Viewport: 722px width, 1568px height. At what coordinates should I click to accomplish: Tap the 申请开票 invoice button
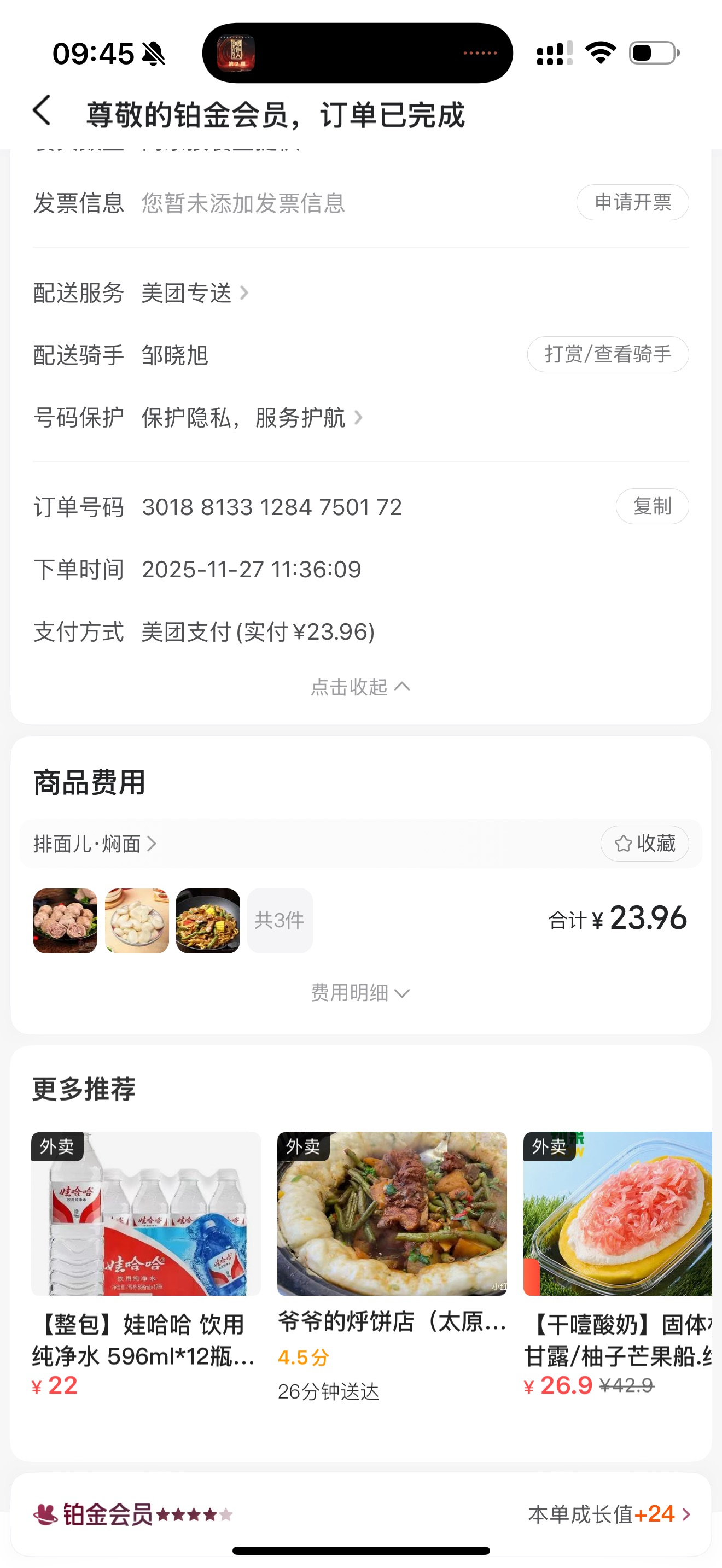pos(632,203)
